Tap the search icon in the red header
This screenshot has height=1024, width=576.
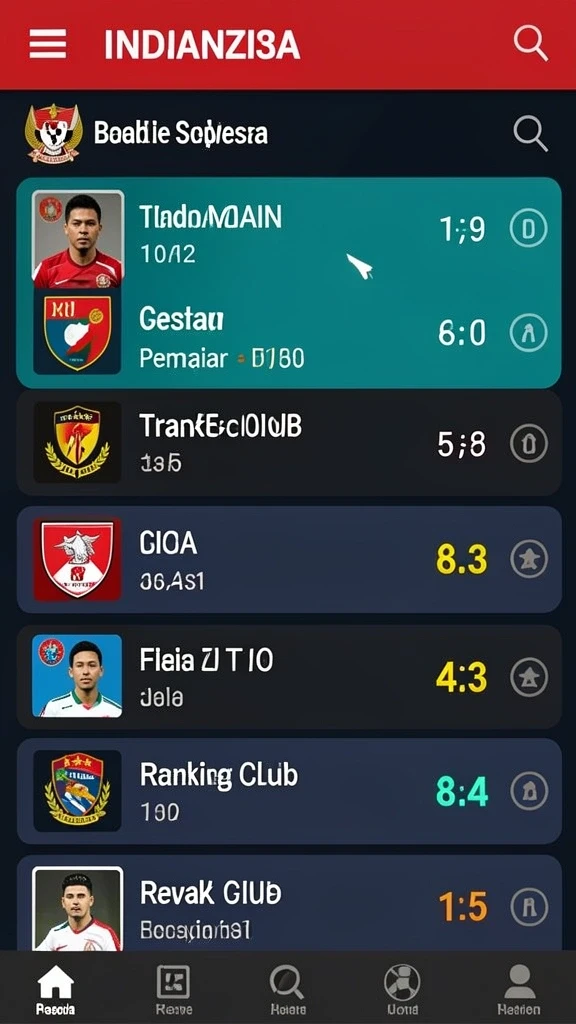(530, 43)
